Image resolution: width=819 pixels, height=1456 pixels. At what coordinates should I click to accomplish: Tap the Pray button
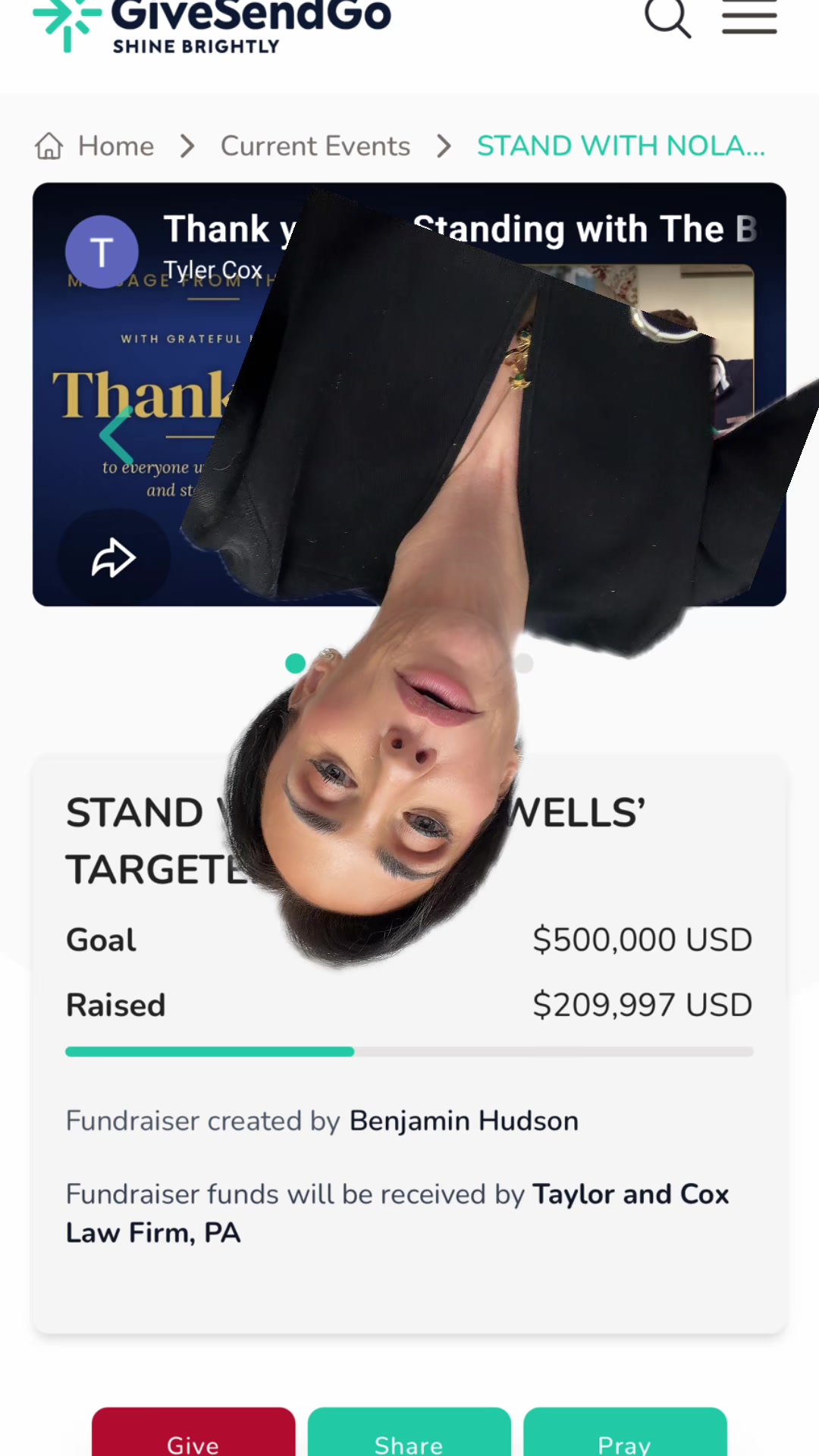tap(625, 1433)
